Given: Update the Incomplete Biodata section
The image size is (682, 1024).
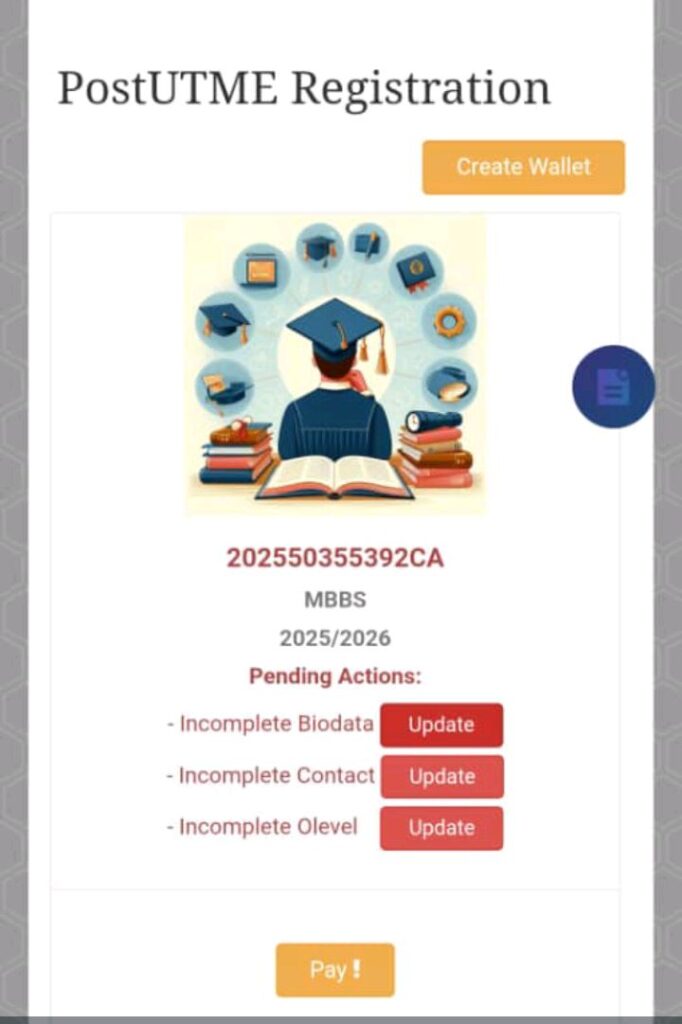Looking at the screenshot, I should 441,725.
